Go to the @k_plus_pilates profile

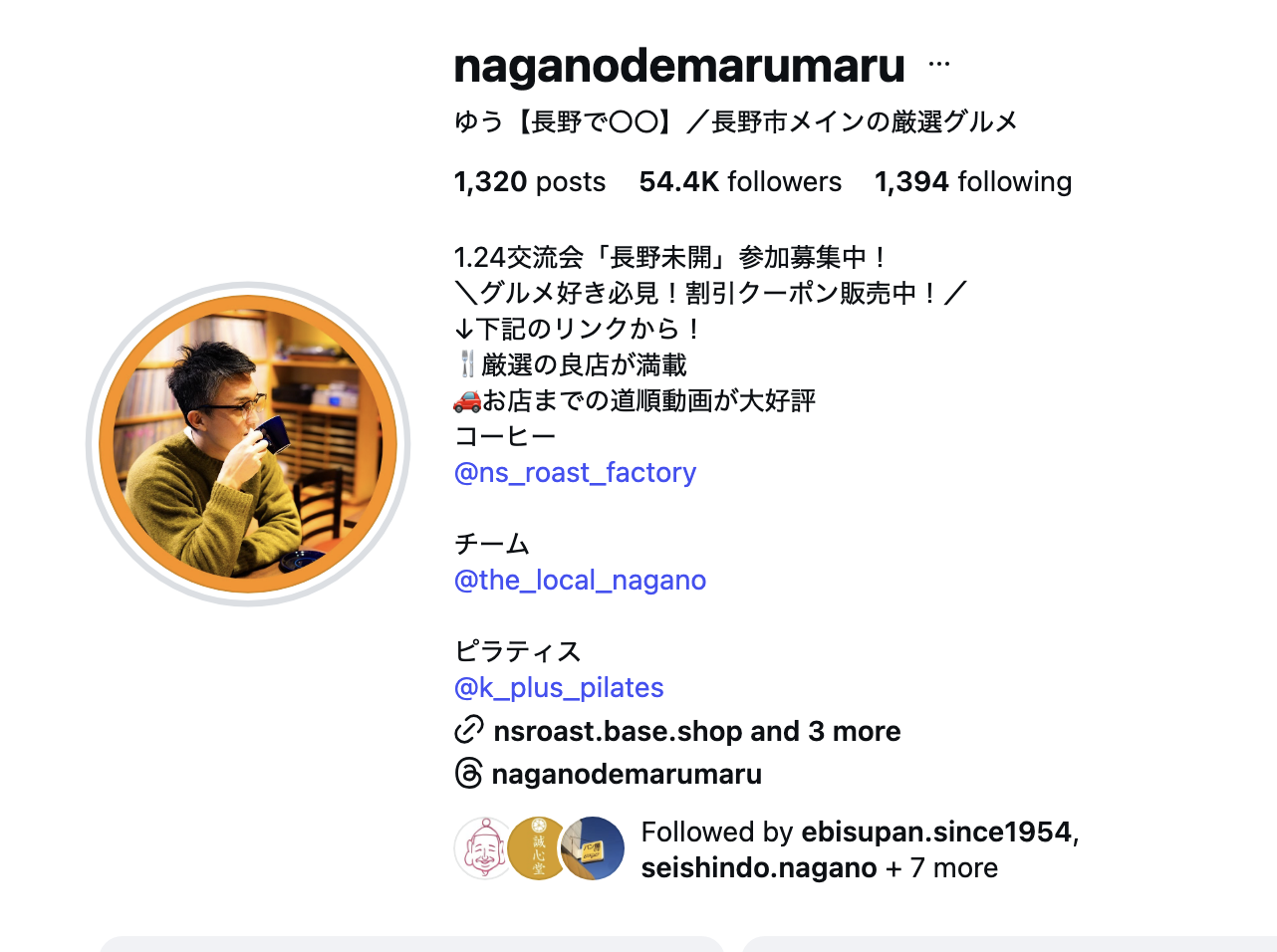pos(559,687)
